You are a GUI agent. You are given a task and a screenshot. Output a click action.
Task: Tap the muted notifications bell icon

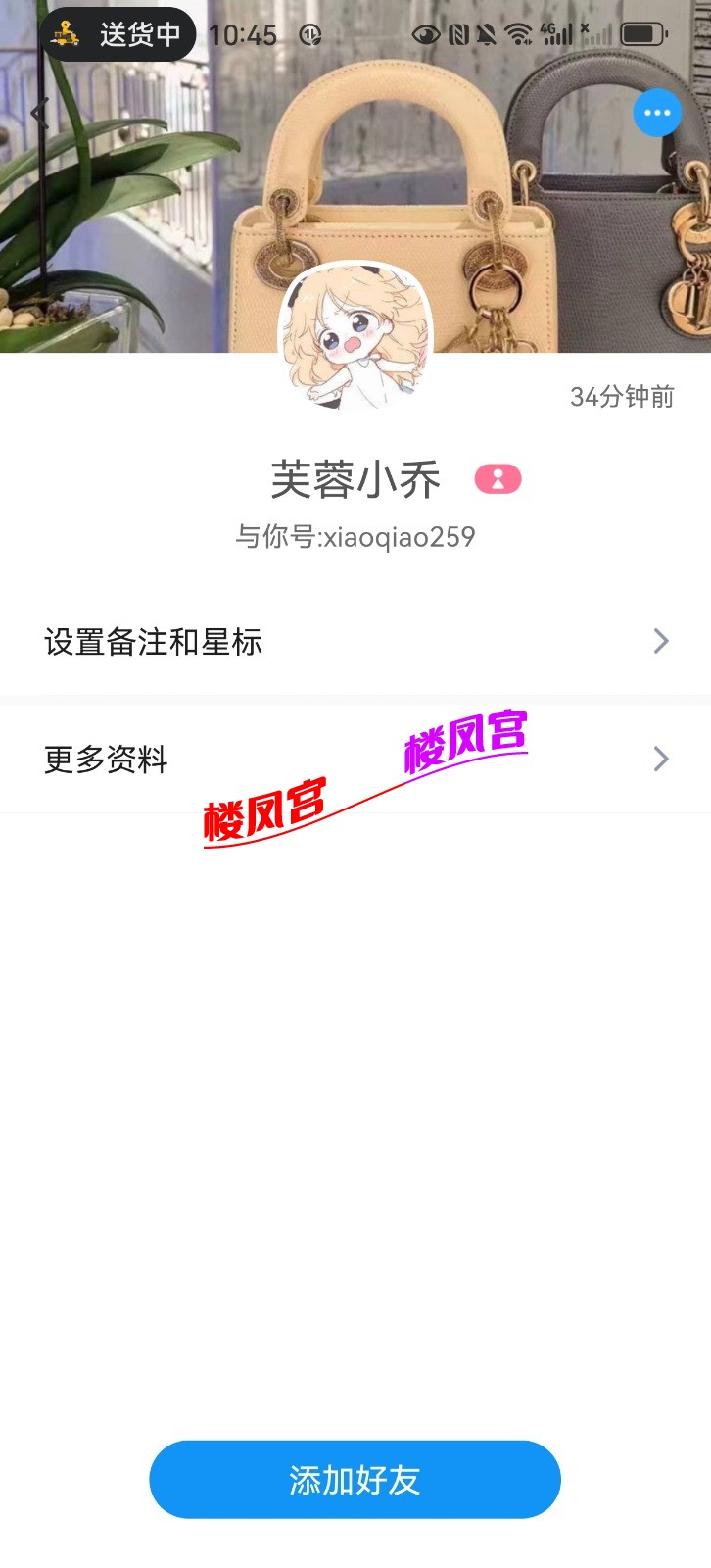[x=486, y=33]
